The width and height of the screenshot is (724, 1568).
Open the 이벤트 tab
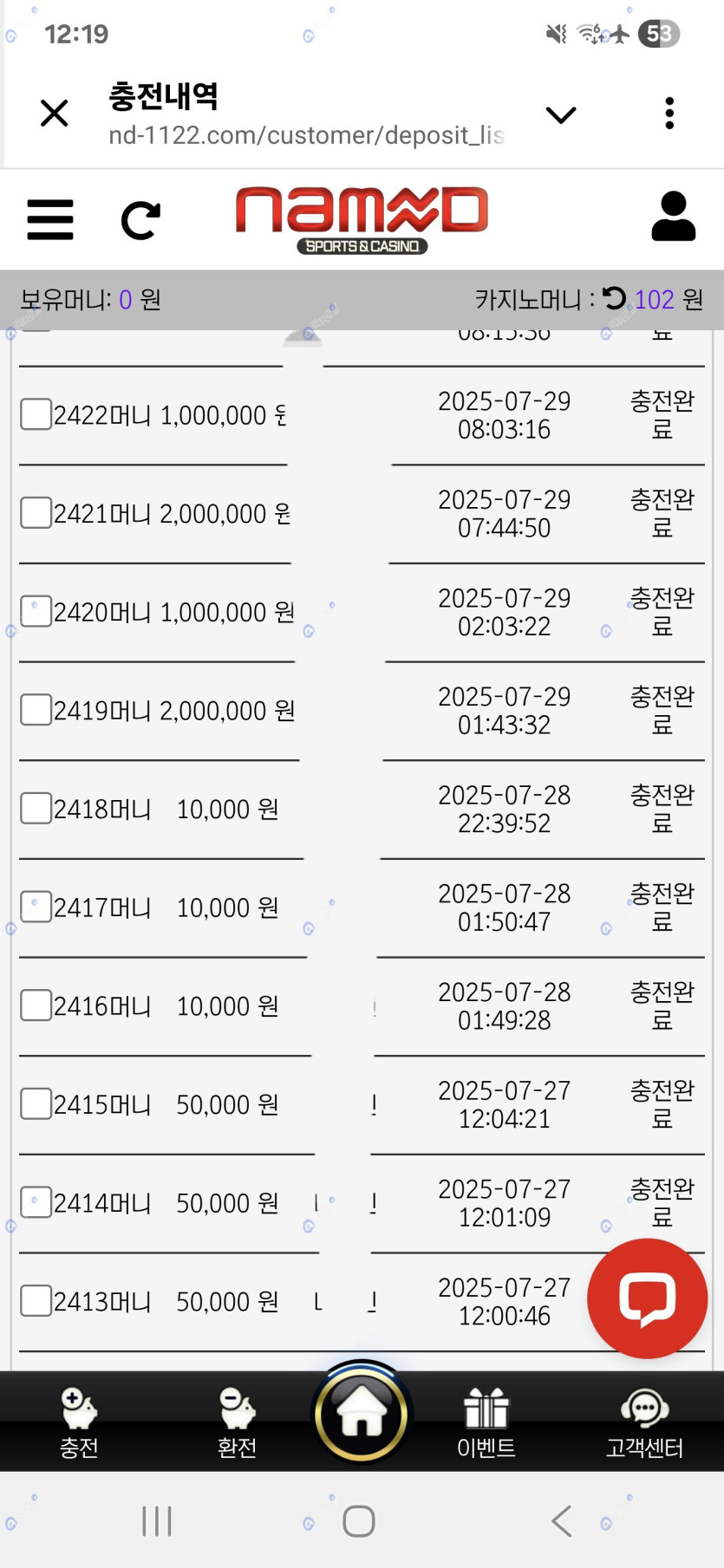(486, 1423)
